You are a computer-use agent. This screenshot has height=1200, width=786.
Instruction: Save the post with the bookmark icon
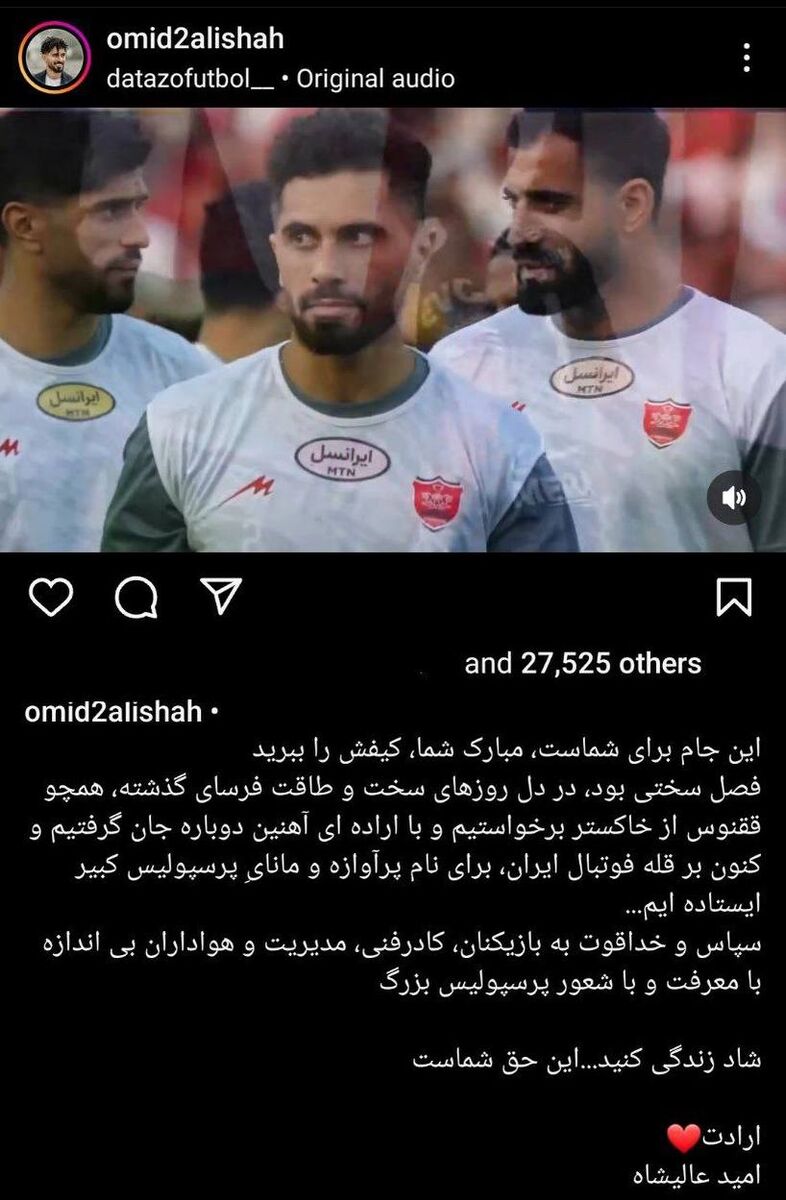[736, 598]
